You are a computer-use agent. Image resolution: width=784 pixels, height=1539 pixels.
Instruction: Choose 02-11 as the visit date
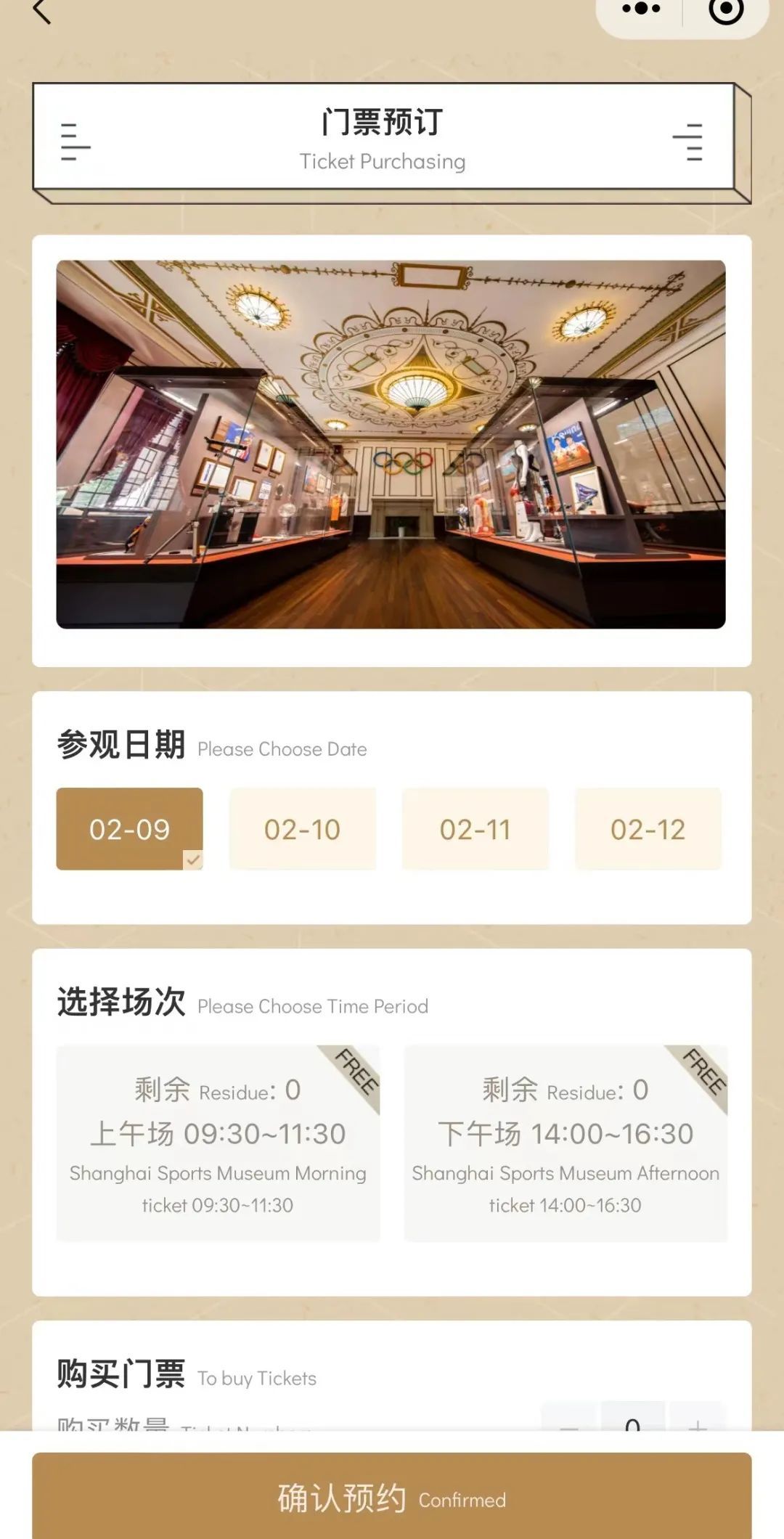coord(475,828)
